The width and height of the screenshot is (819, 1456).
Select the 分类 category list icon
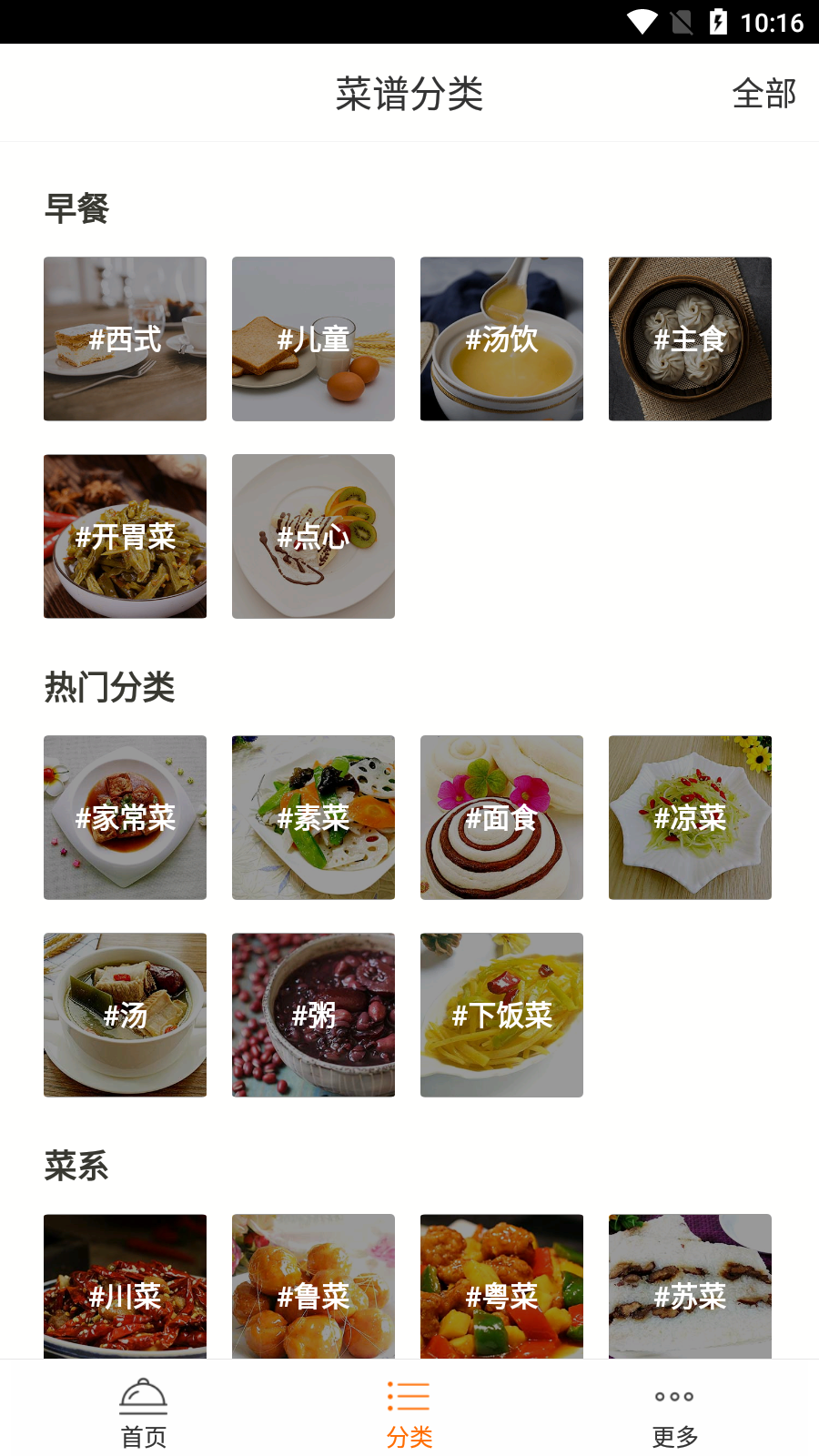tap(409, 1407)
